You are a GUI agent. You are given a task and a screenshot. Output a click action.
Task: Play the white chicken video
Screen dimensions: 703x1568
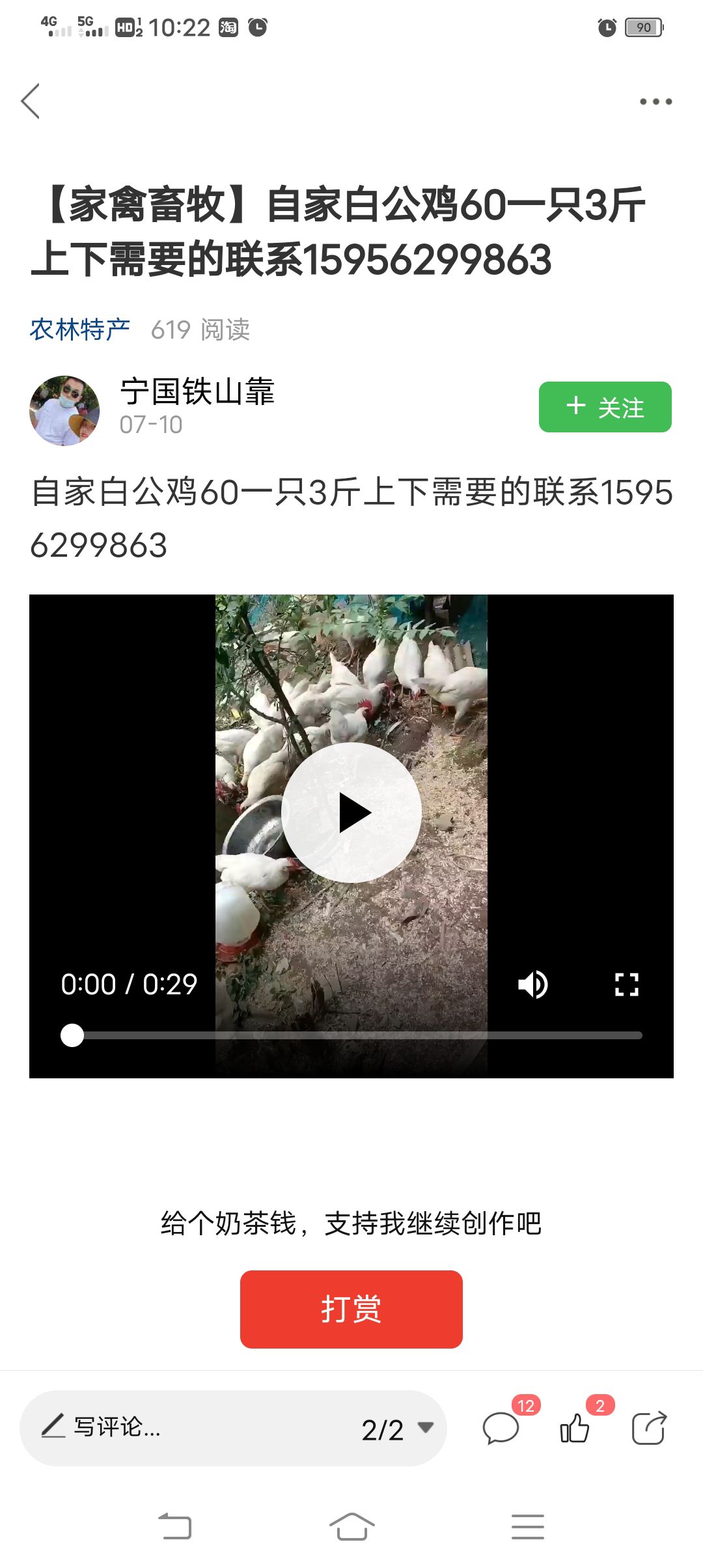[x=351, y=813]
